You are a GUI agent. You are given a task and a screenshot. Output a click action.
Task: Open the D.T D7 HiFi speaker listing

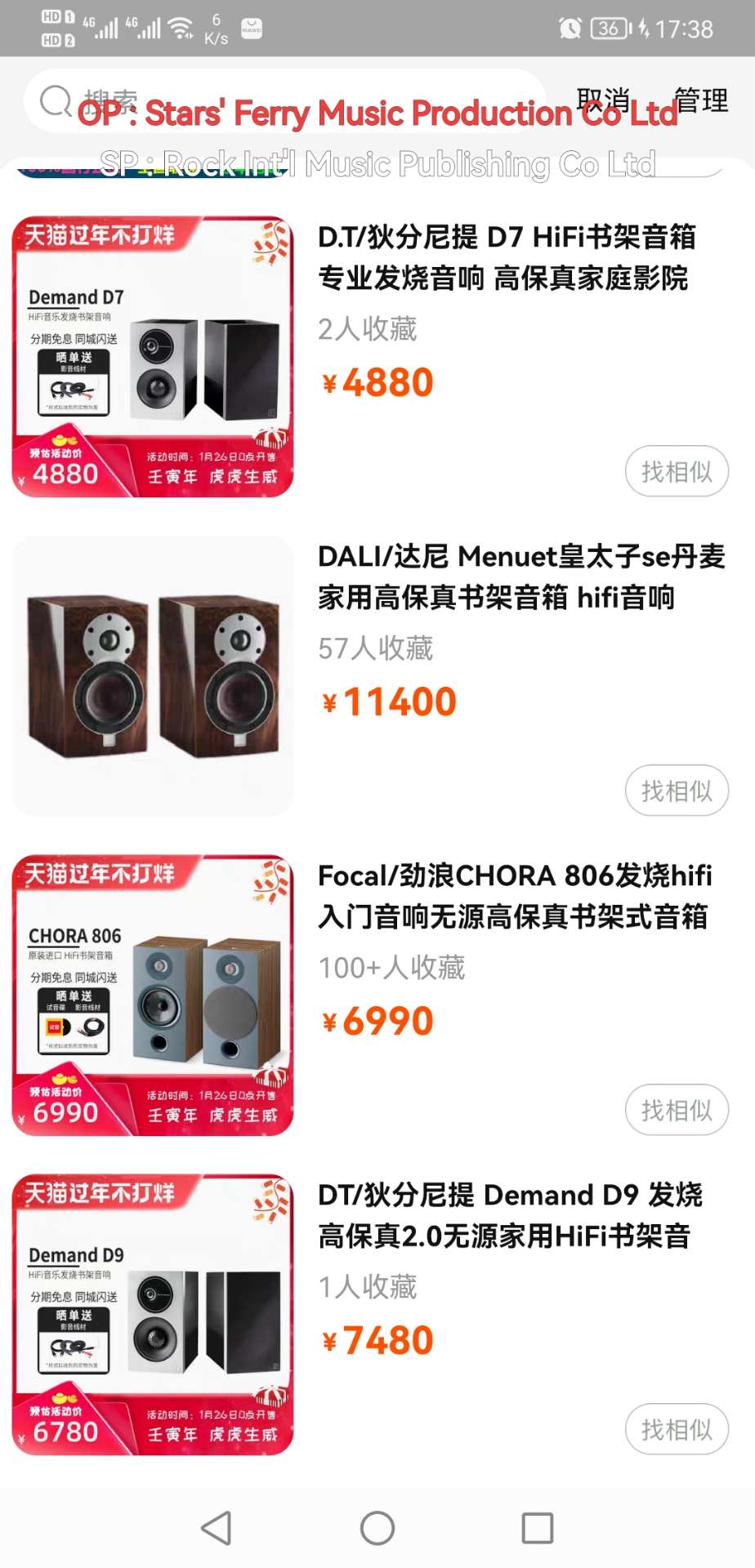(x=506, y=256)
